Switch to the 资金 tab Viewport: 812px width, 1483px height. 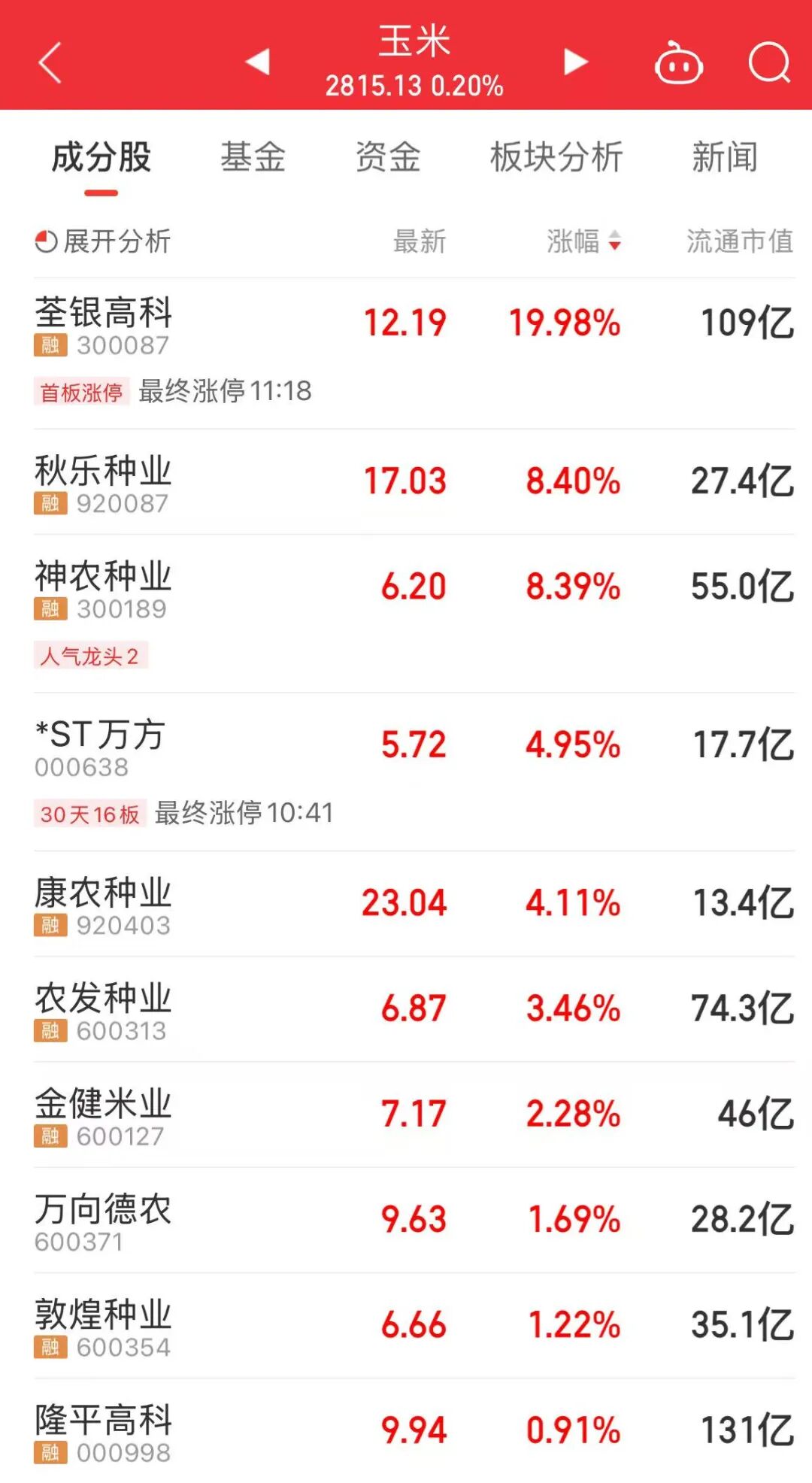tap(388, 157)
